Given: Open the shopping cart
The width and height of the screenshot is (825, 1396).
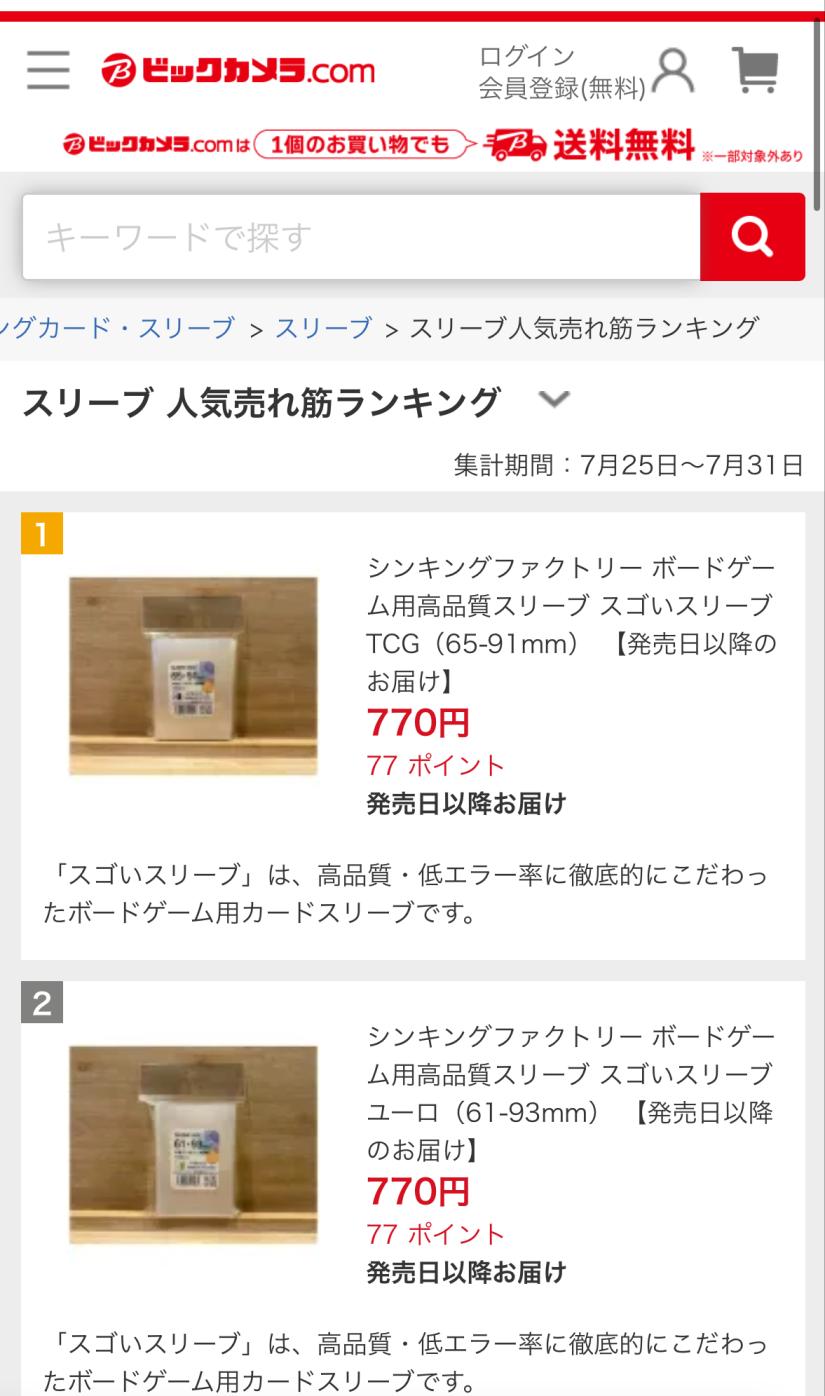Looking at the screenshot, I should pyautogui.click(x=756, y=71).
